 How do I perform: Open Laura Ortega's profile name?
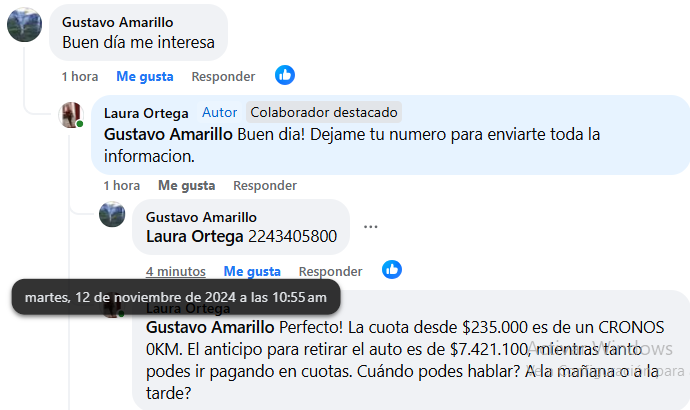(x=146, y=112)
